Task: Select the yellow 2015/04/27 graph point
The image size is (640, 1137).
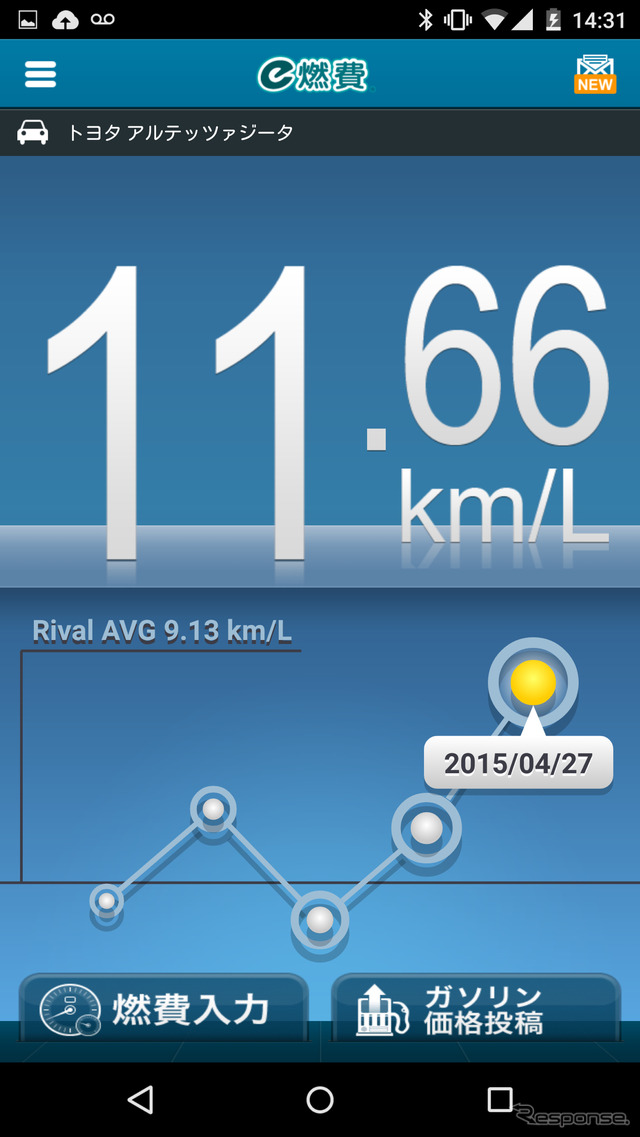Action: [x=532, y=682]
